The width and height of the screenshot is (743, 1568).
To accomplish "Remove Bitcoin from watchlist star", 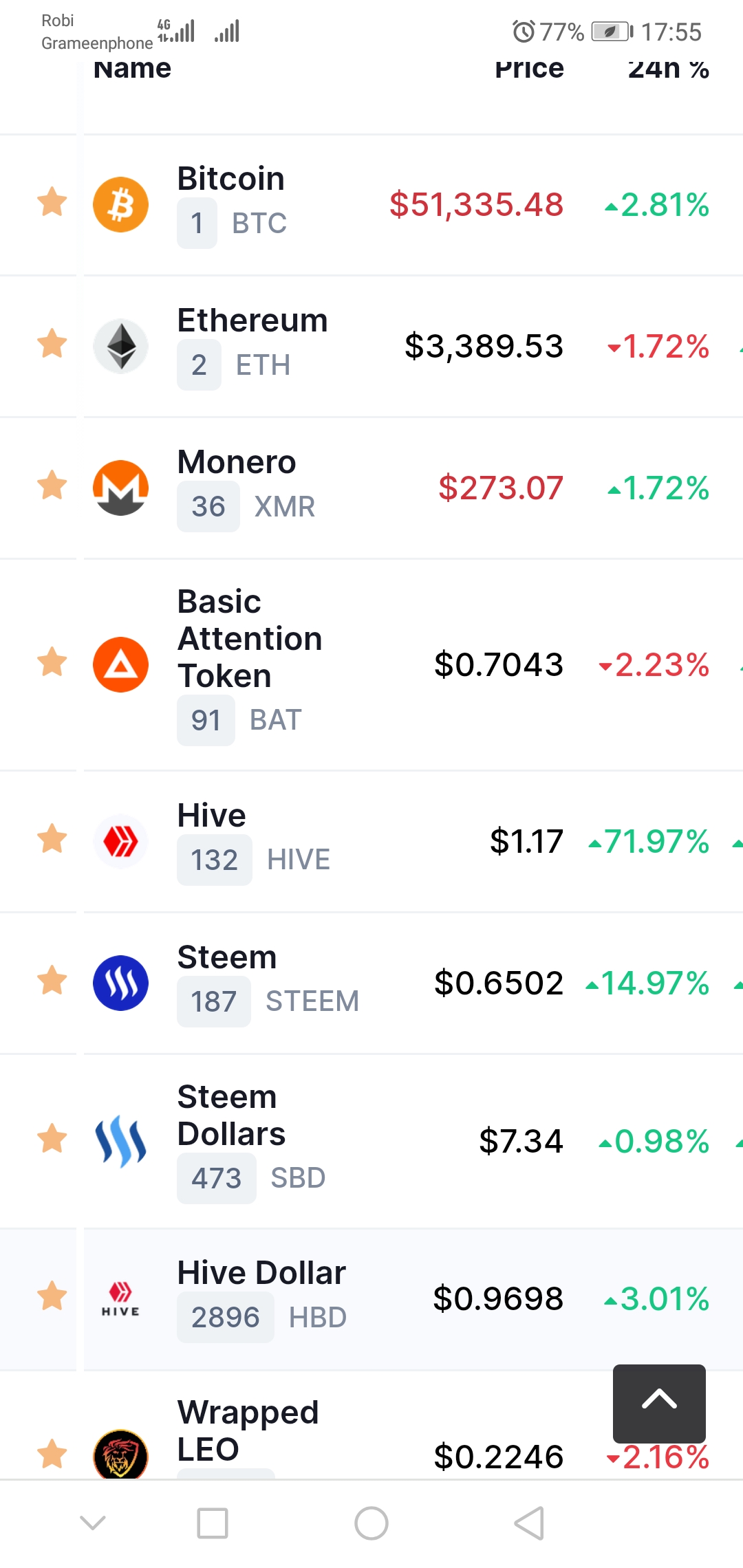I will point(52,202).
